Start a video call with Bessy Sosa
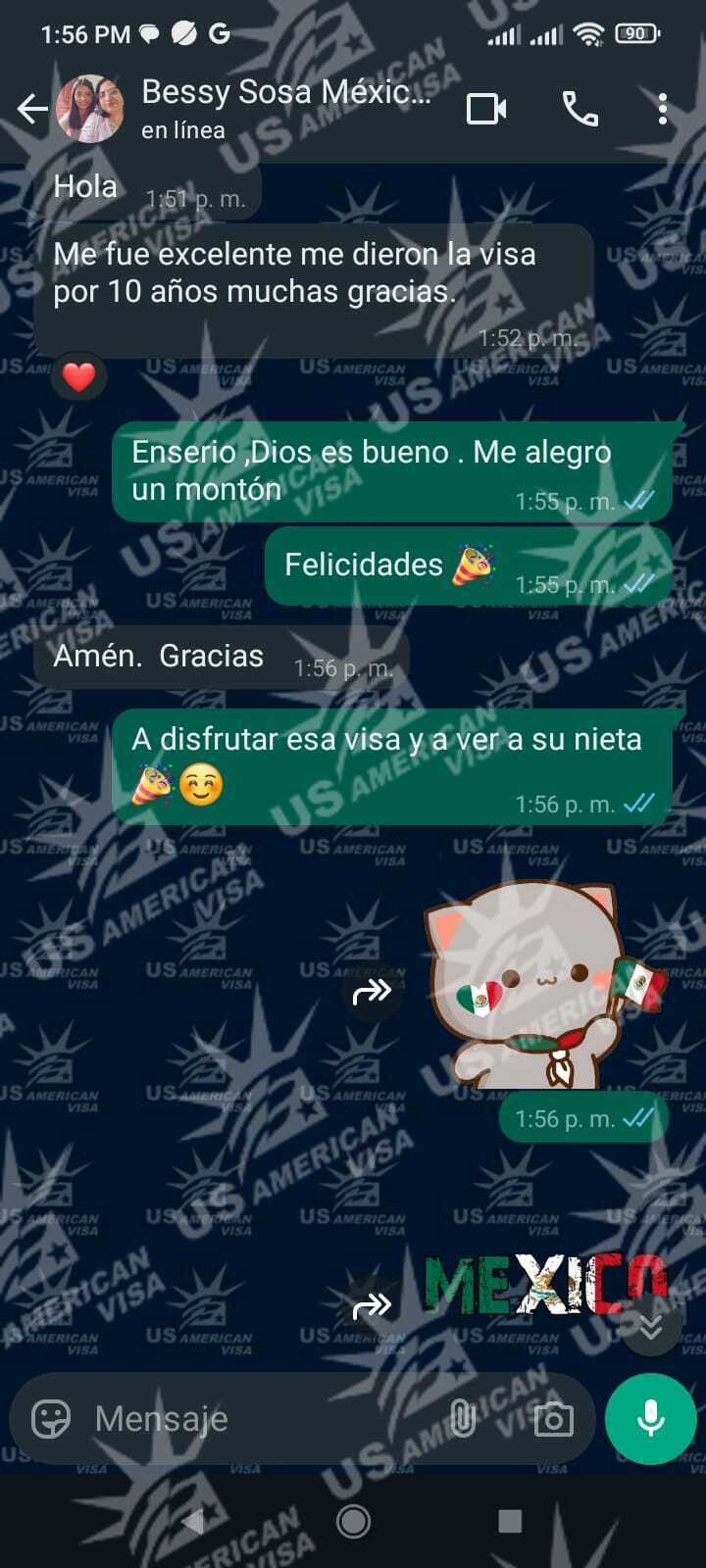706x1568 pixels. 486,109
